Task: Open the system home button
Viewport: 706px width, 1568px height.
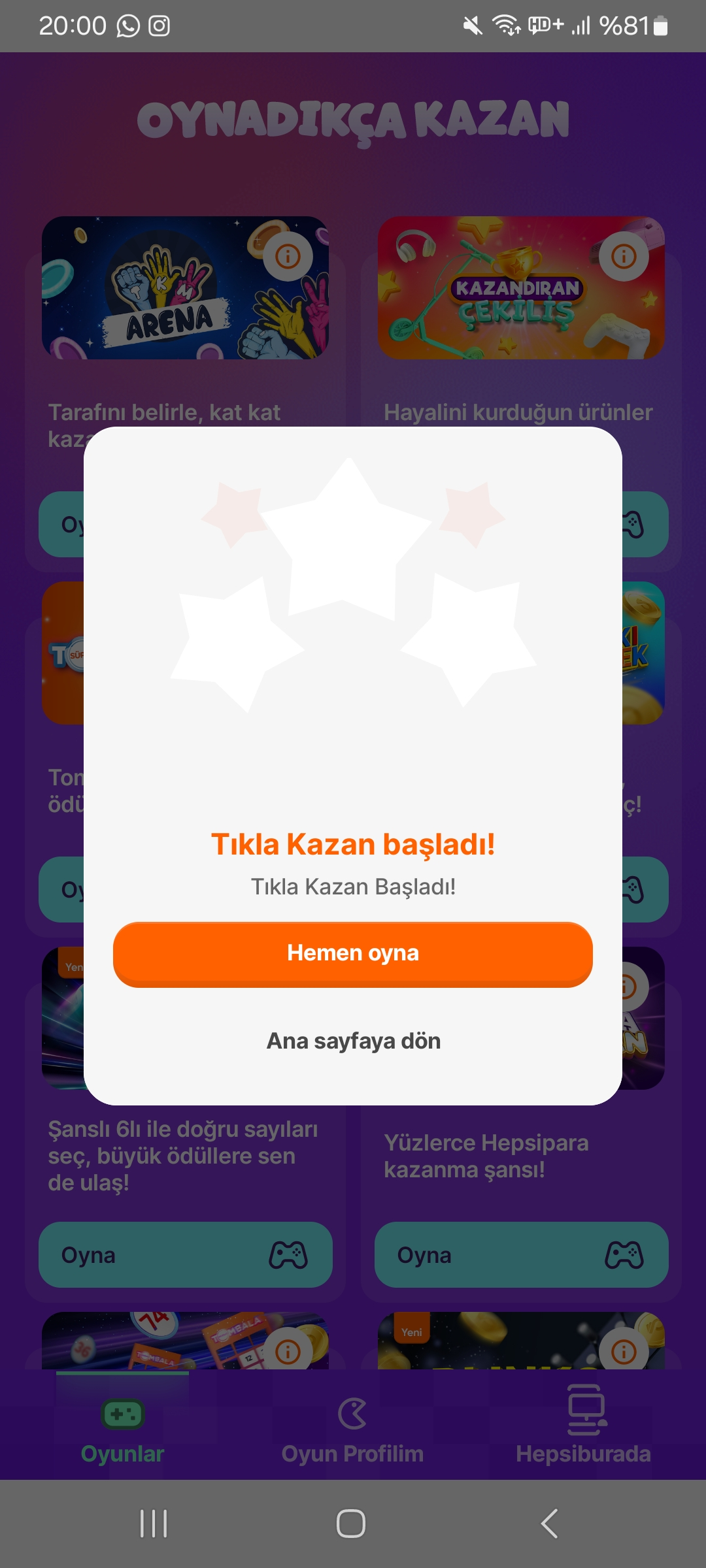Action: click(351, 1524)
